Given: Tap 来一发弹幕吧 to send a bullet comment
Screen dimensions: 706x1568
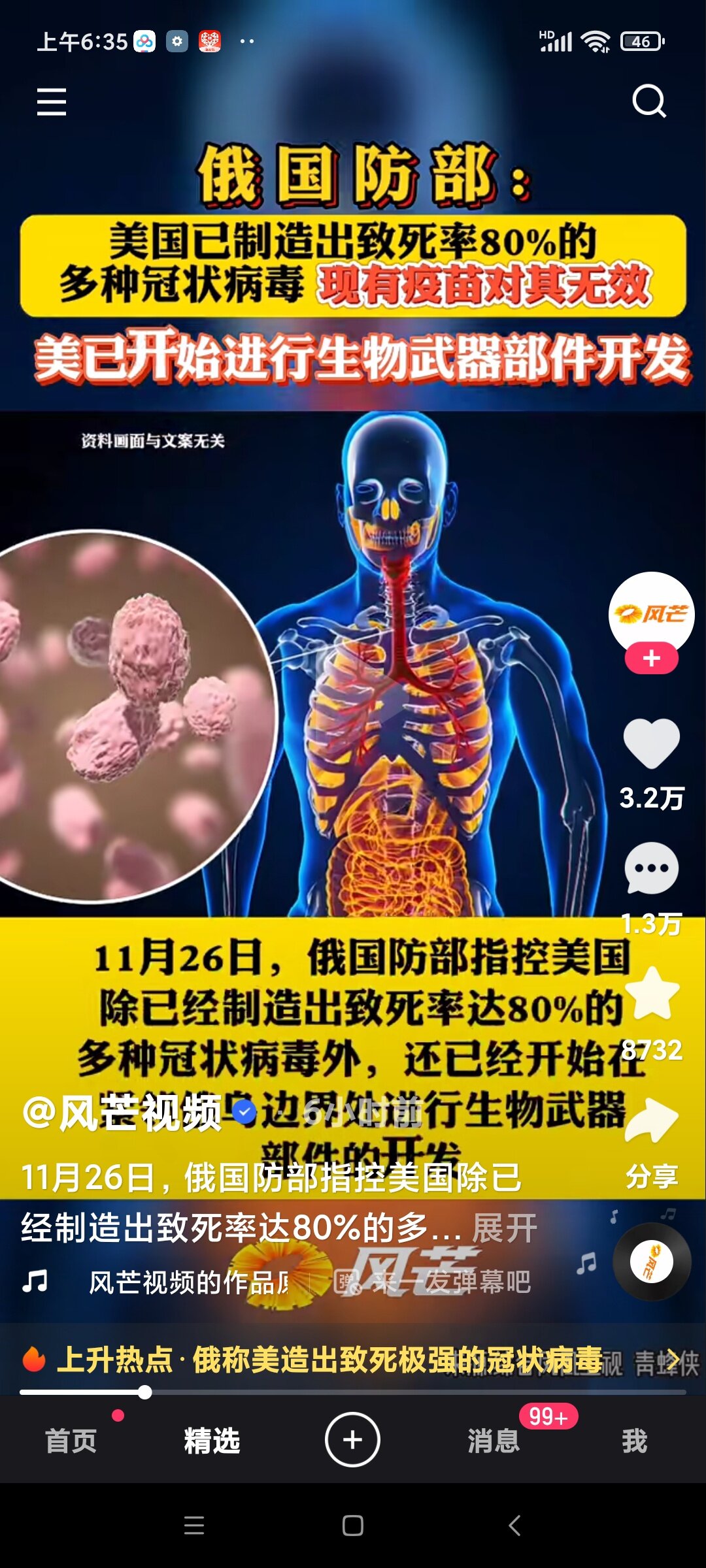Looking at the screenshot, I should pos(451,1282).
